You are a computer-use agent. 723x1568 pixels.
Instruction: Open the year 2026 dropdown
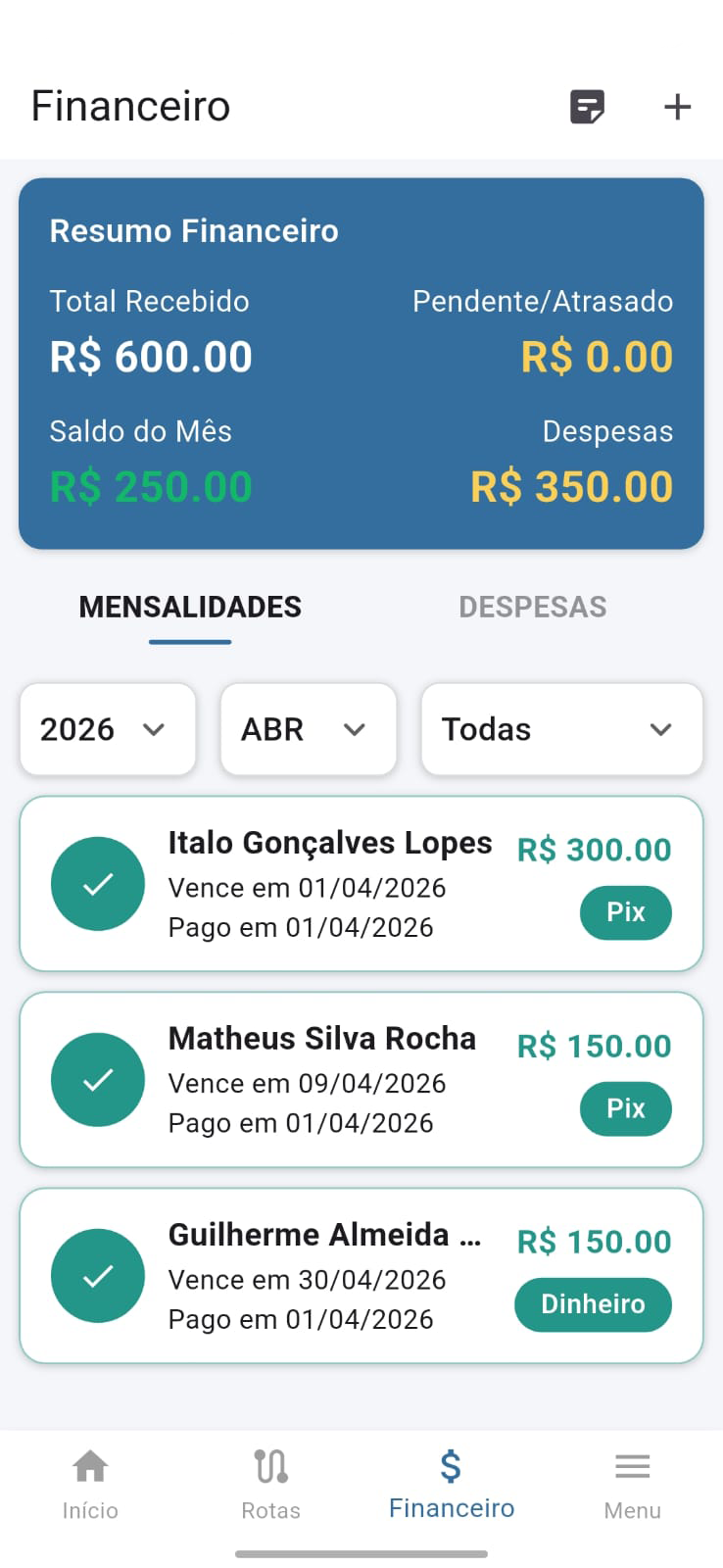click(108, 729)
